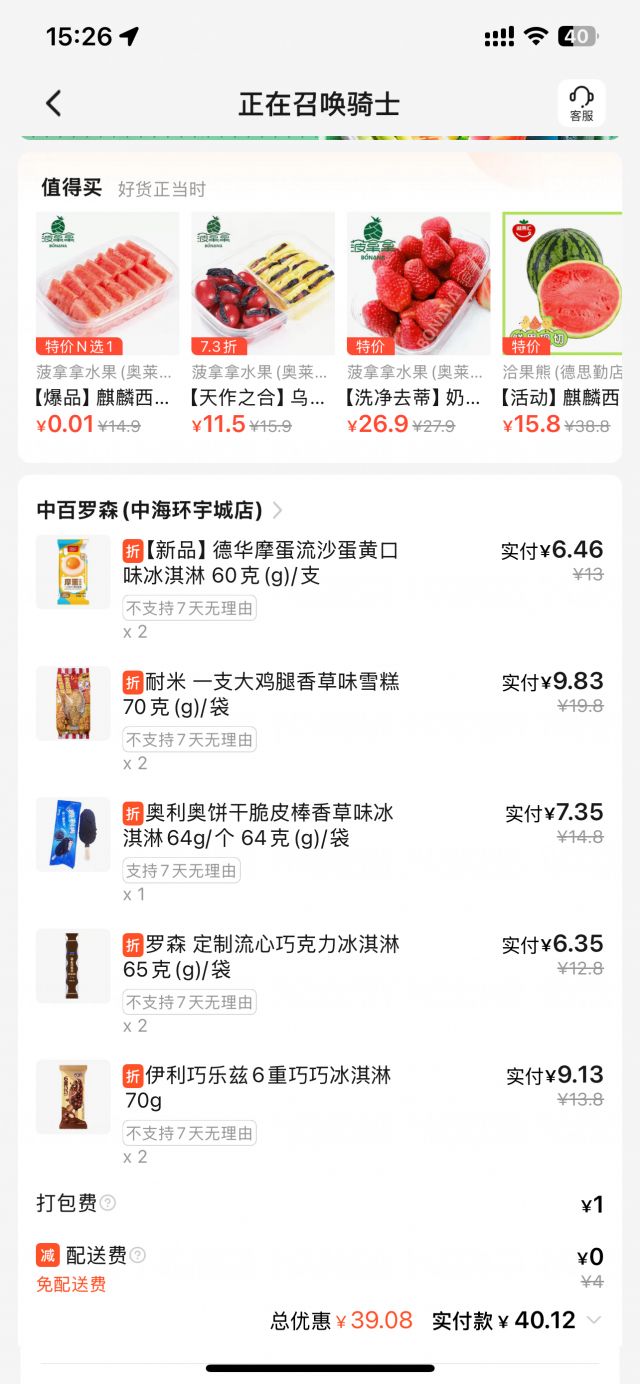Screen dimensions: 640x1384
Task: Show info for 配送费 question icon
Action: coord(138,1255)
